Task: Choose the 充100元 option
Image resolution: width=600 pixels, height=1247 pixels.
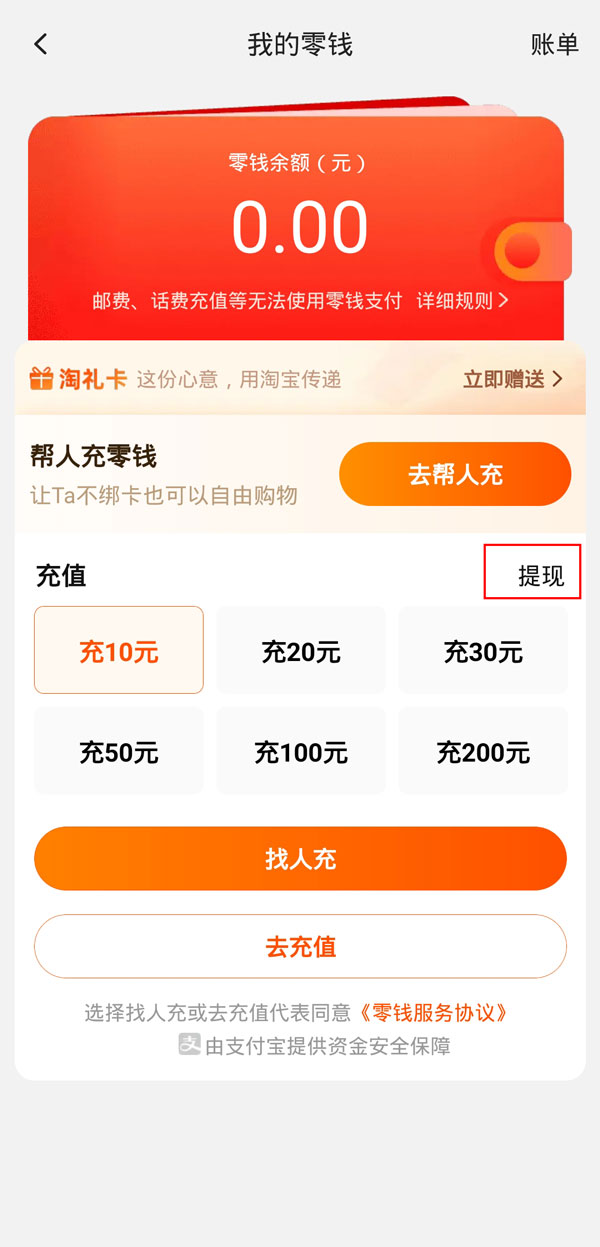Action: [301, 751]
